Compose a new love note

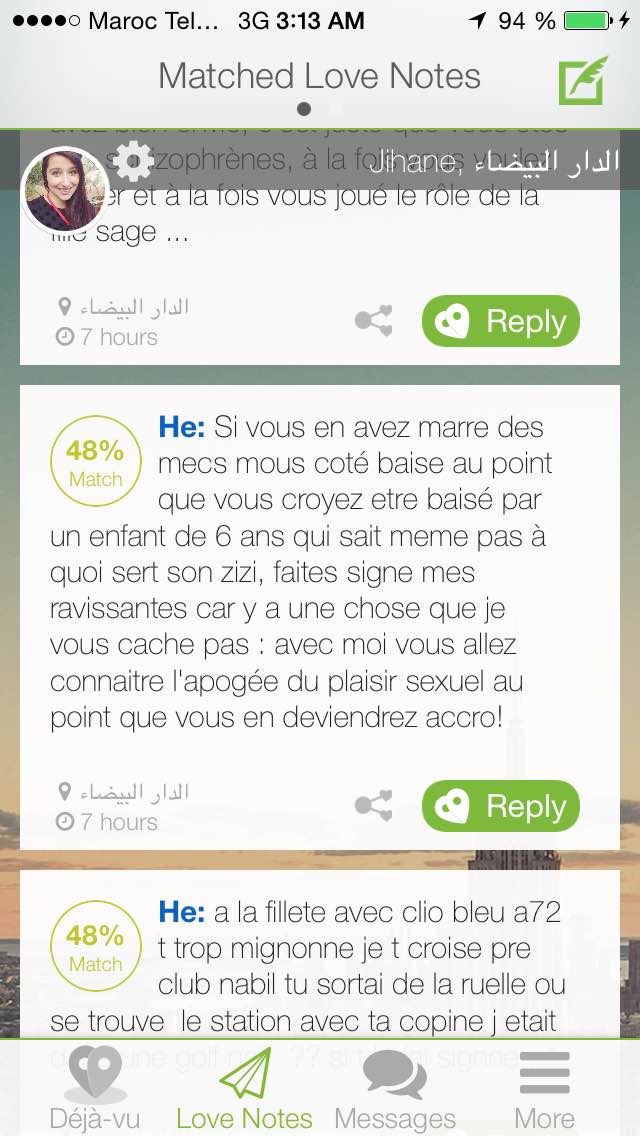(x=583, y=80)
